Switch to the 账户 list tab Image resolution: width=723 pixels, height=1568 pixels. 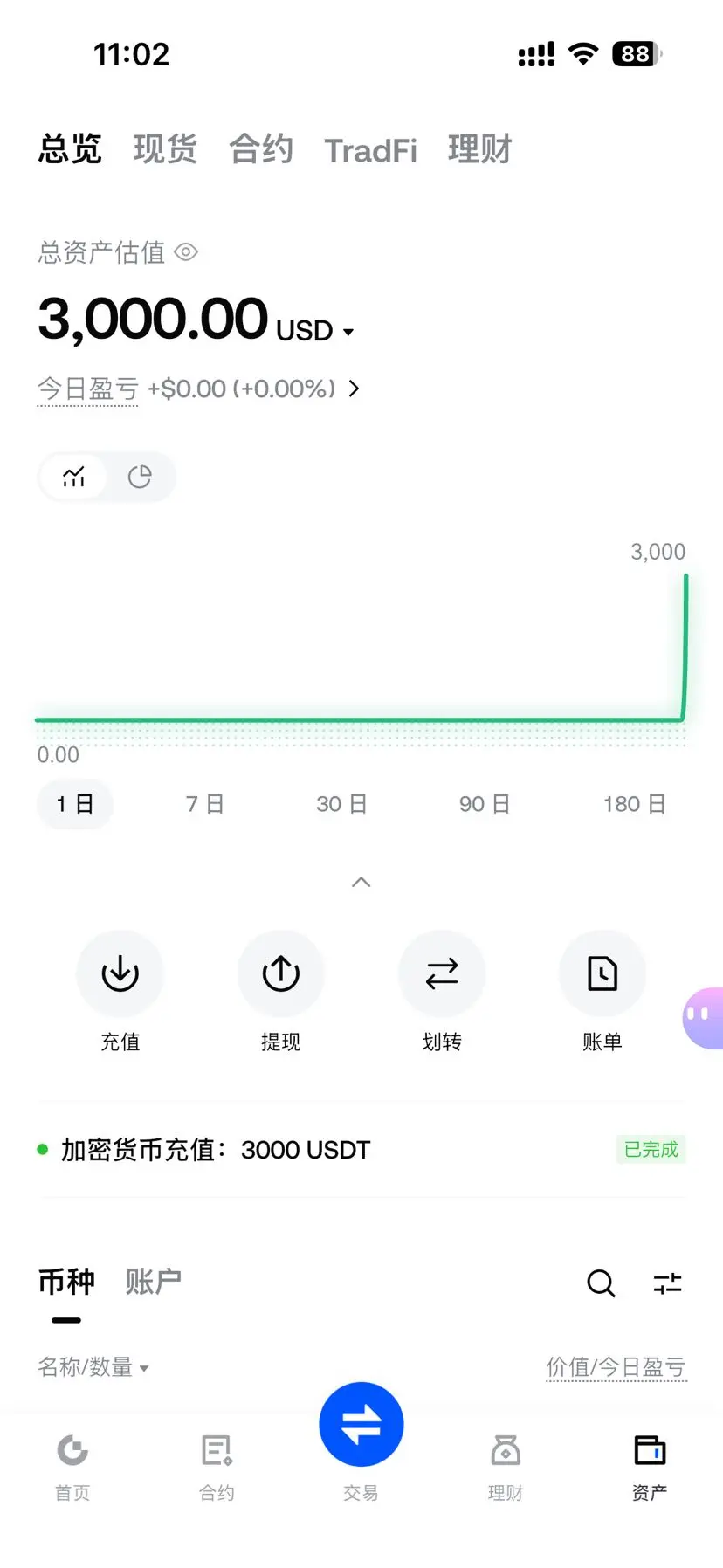pyautogui.click(x=154, y=1282)
